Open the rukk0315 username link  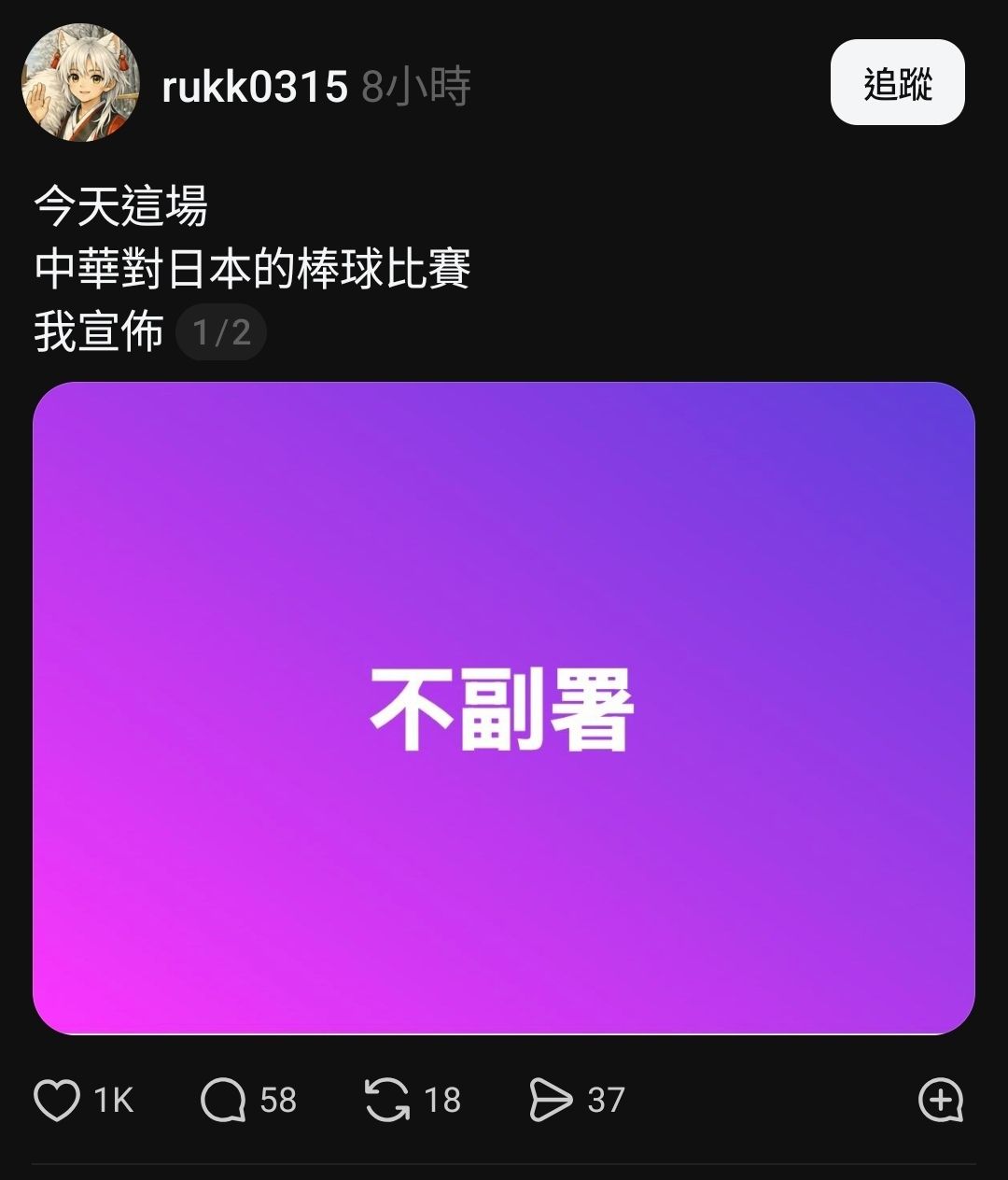pyautogui.click(x=254, y=87)
